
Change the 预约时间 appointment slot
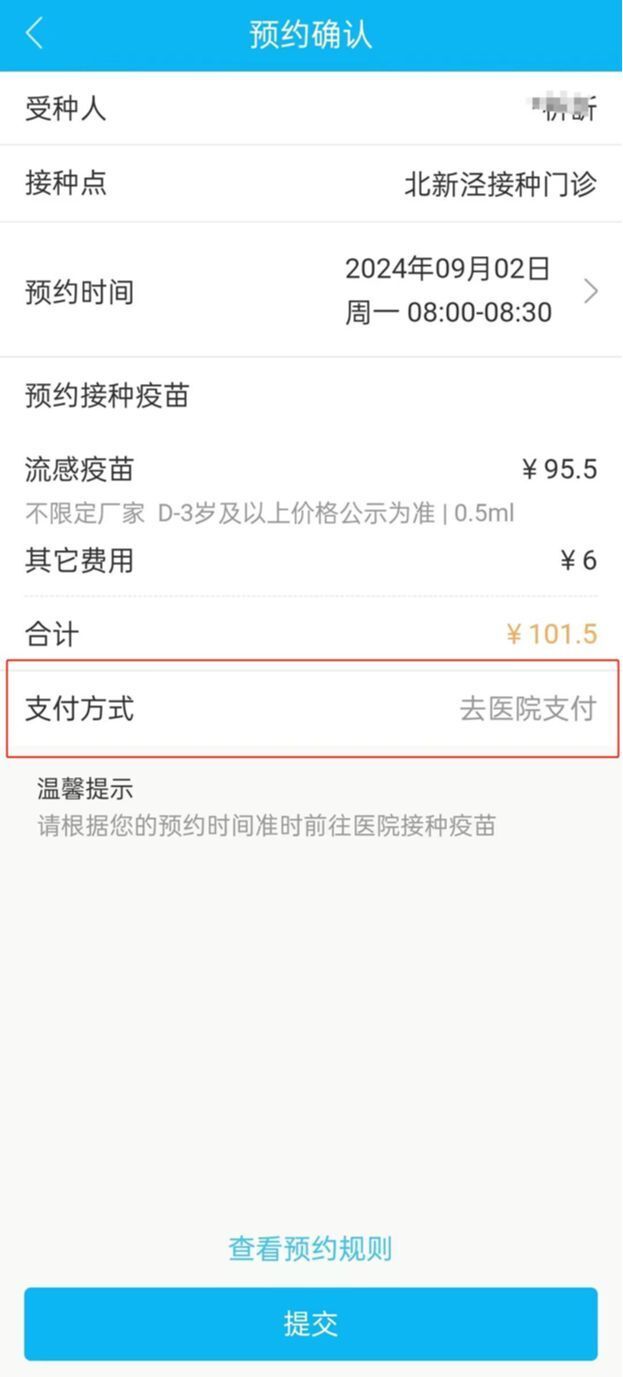click(590, 291)
